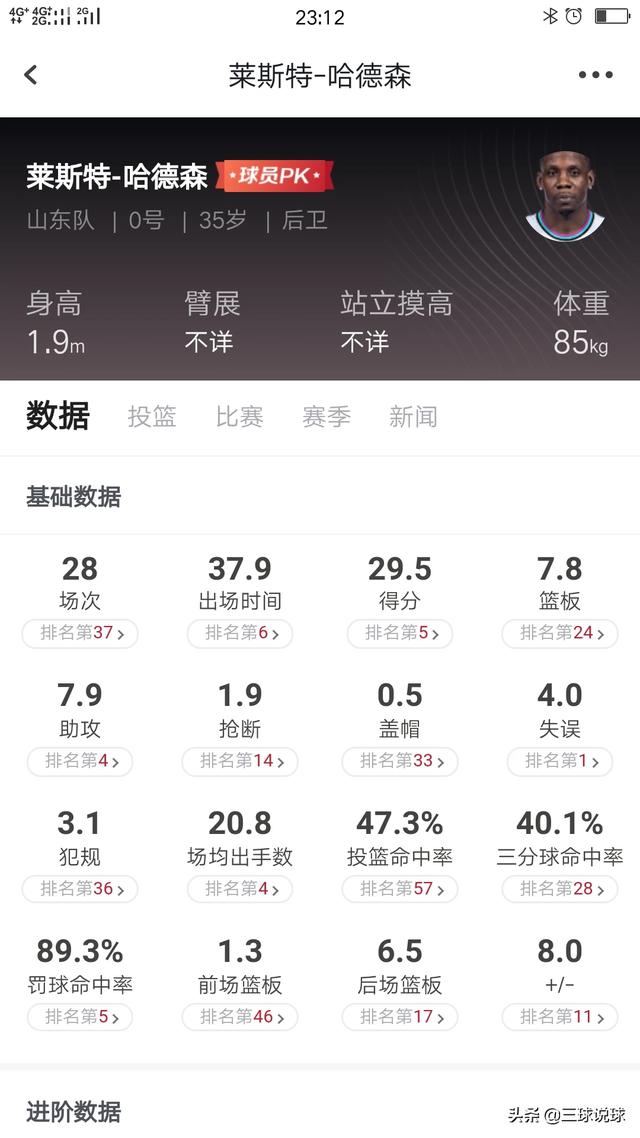View 抢断 ranking 排名第14
This screenshot has width=640, height=1138.
[240, 761]
